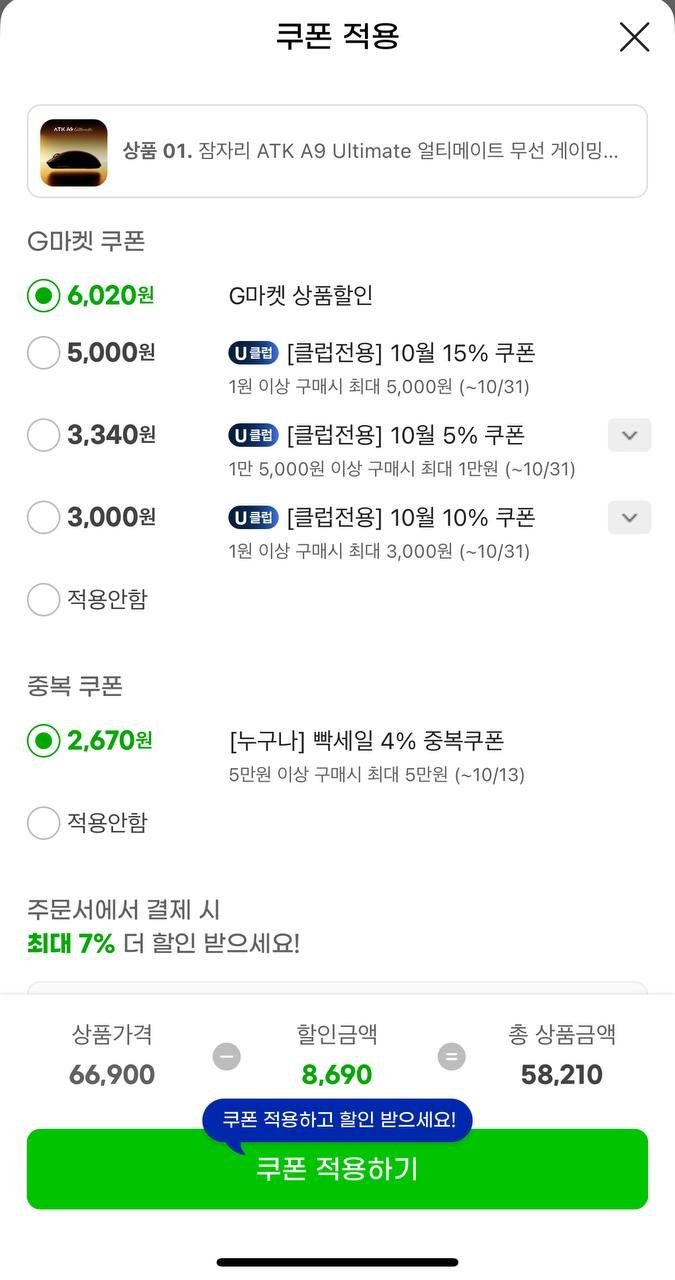
Task: Expand details of the 10월 5% 쿠폰
Action: tap(630, 435)
